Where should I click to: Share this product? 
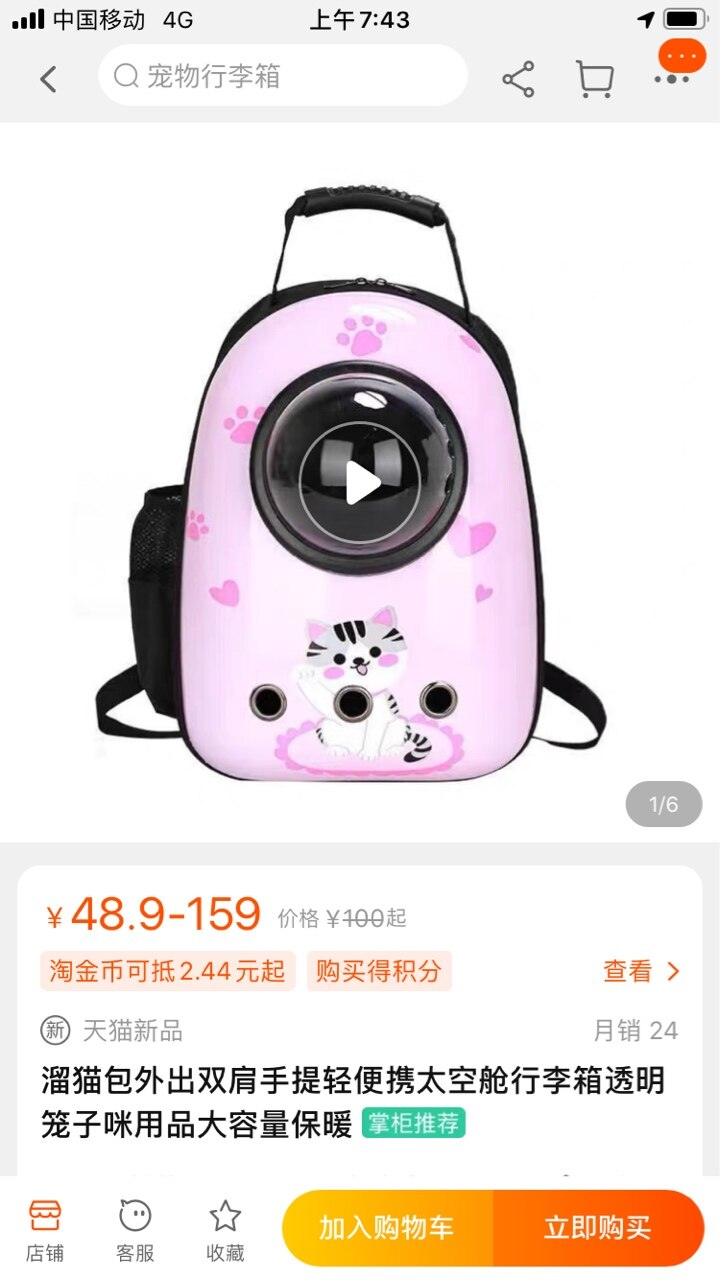pos(518,79)
